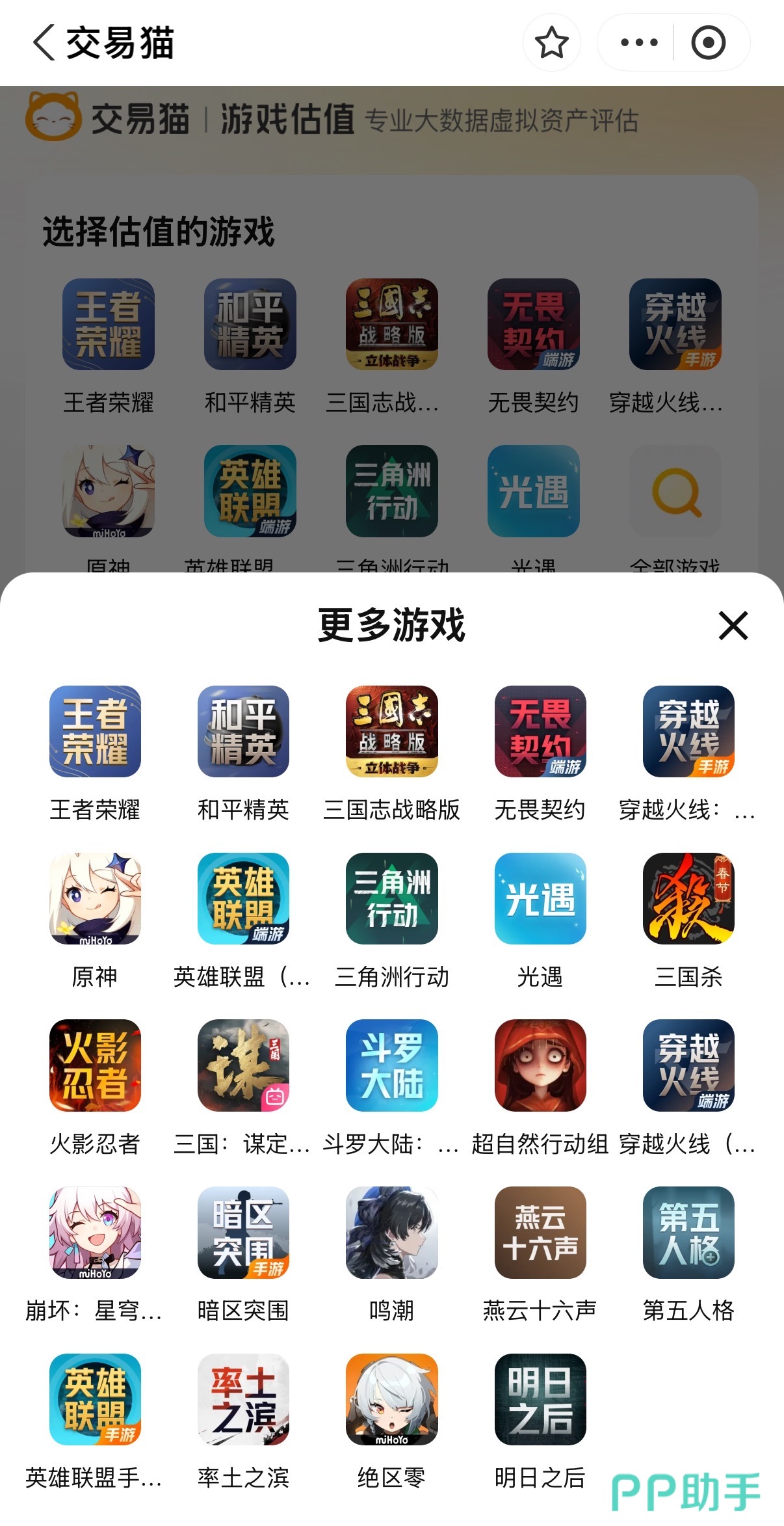Choose 三国志战略版 game

391,732
